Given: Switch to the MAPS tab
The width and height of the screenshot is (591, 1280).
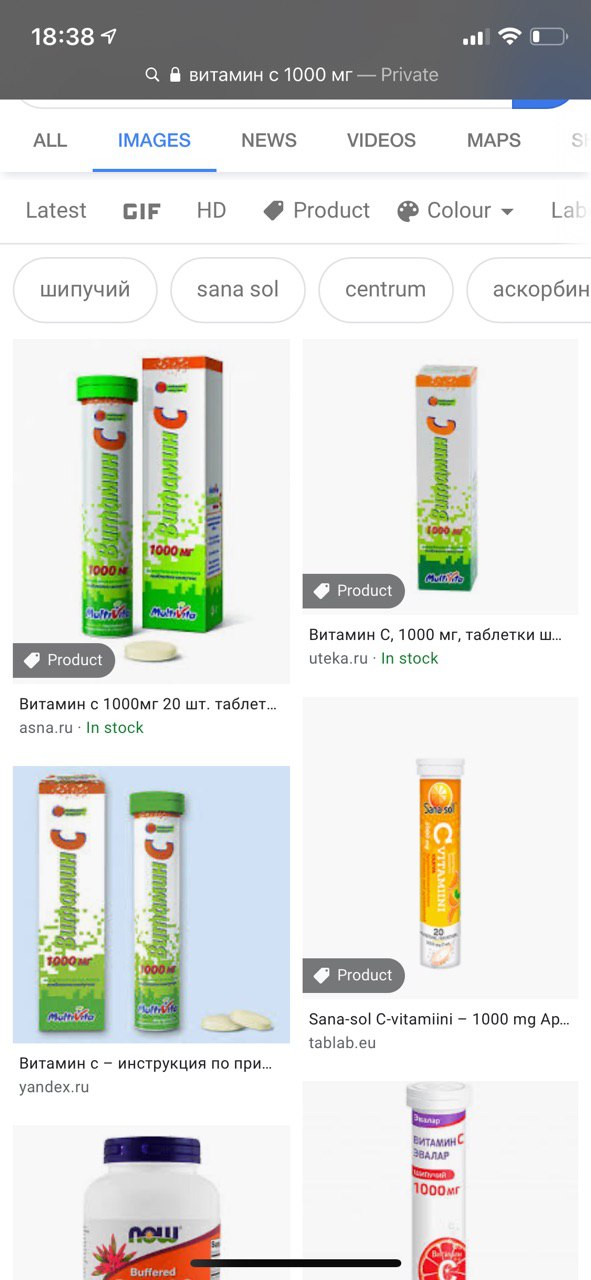Looking at the screenshot, I should tap(494, 140).
